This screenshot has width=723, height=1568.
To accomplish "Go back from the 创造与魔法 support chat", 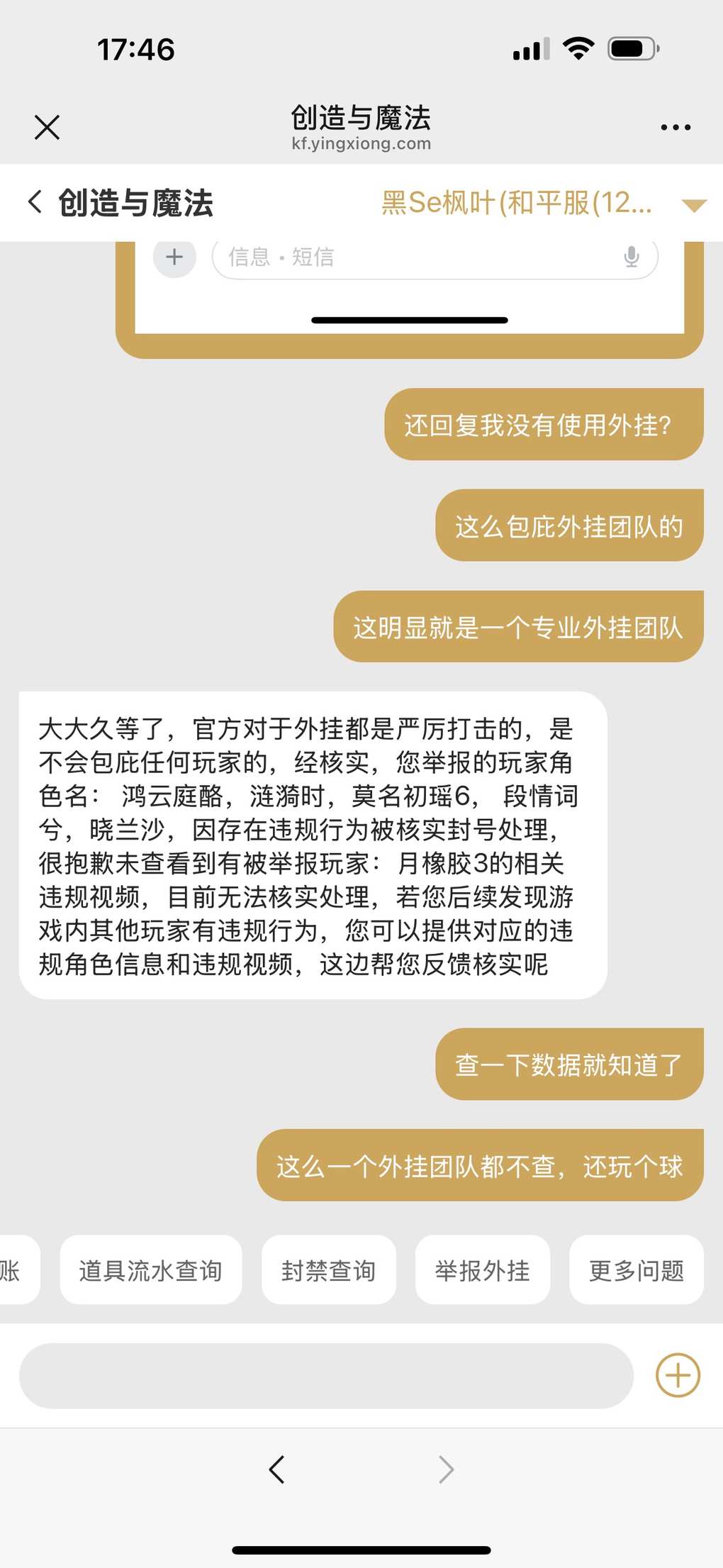I will click(35, 202).
